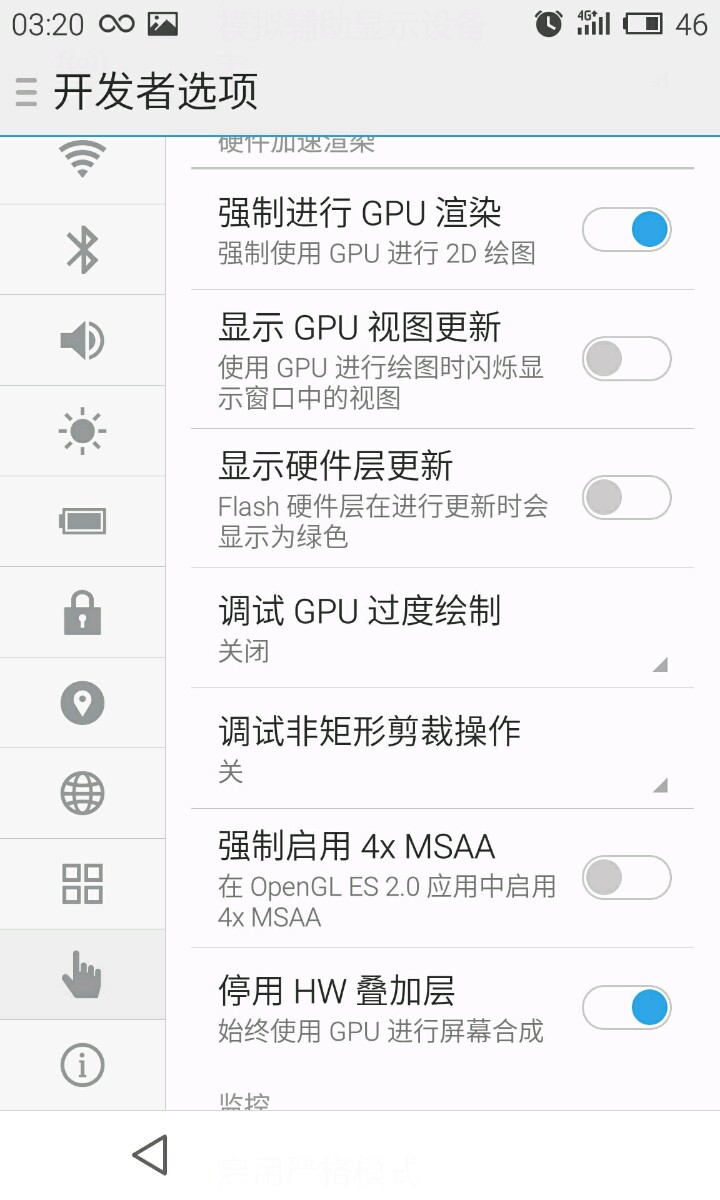Expand 调试 GPU 过度绘制 options

pos(440,628)
